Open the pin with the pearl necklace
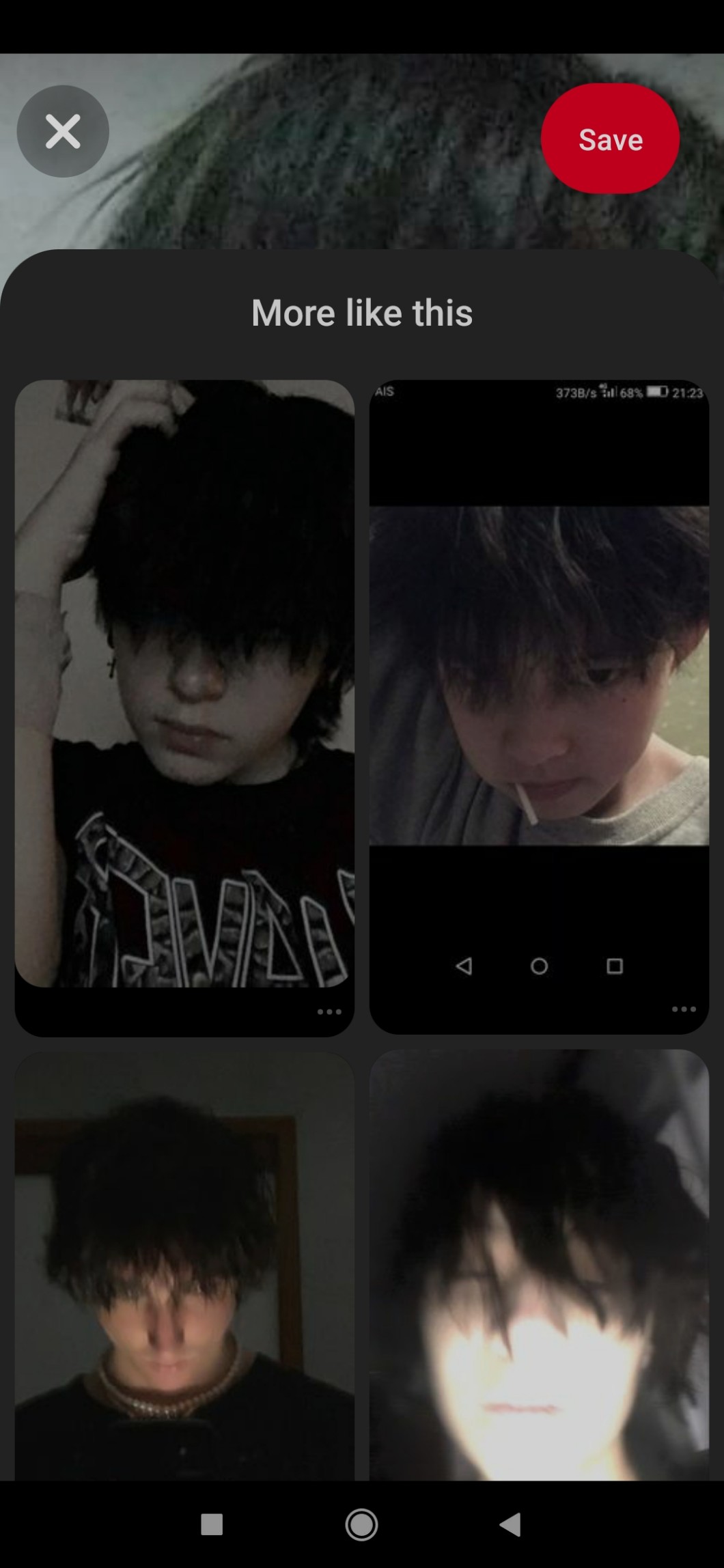Viewport: 724px width, 1568px height. tap(184, 1263)
